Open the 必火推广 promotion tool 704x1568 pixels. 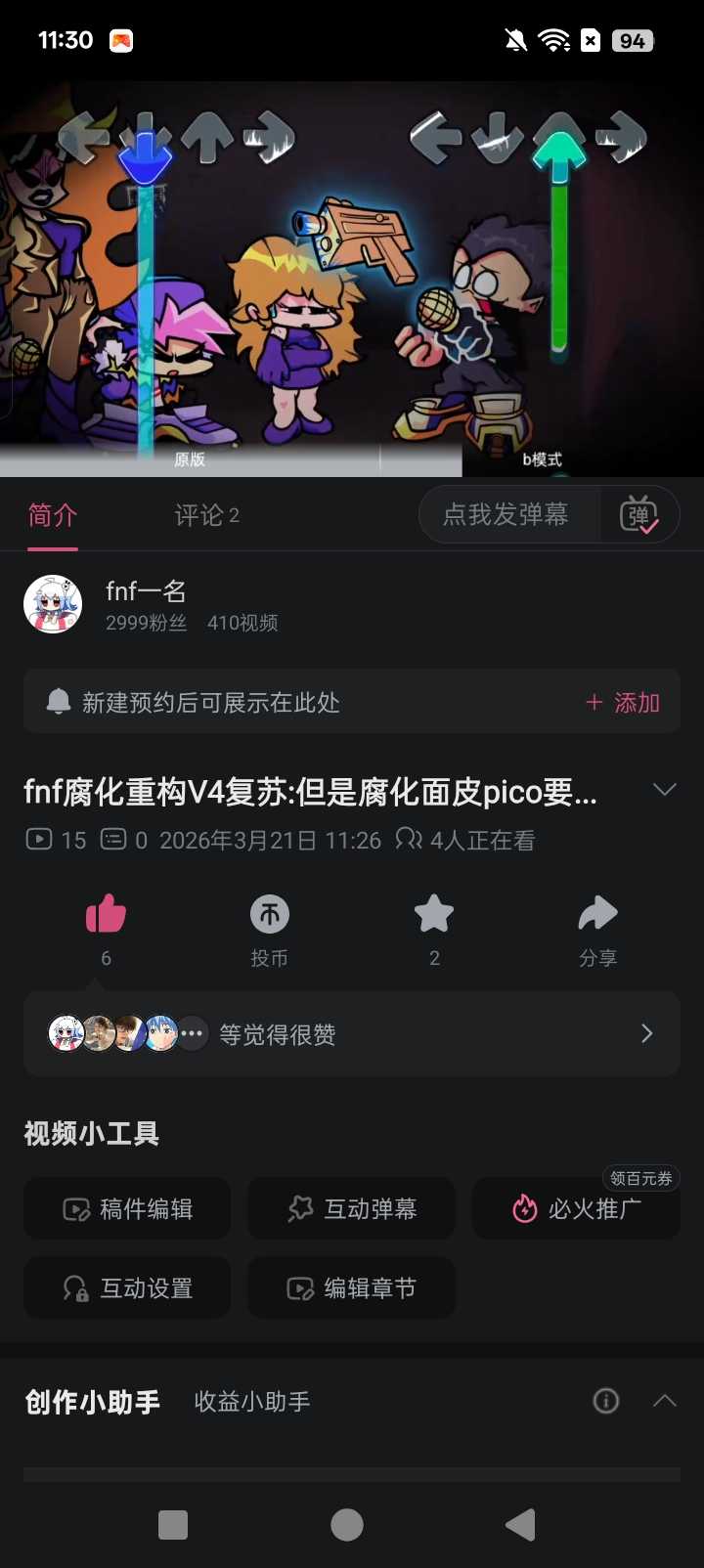point(576,1209)
